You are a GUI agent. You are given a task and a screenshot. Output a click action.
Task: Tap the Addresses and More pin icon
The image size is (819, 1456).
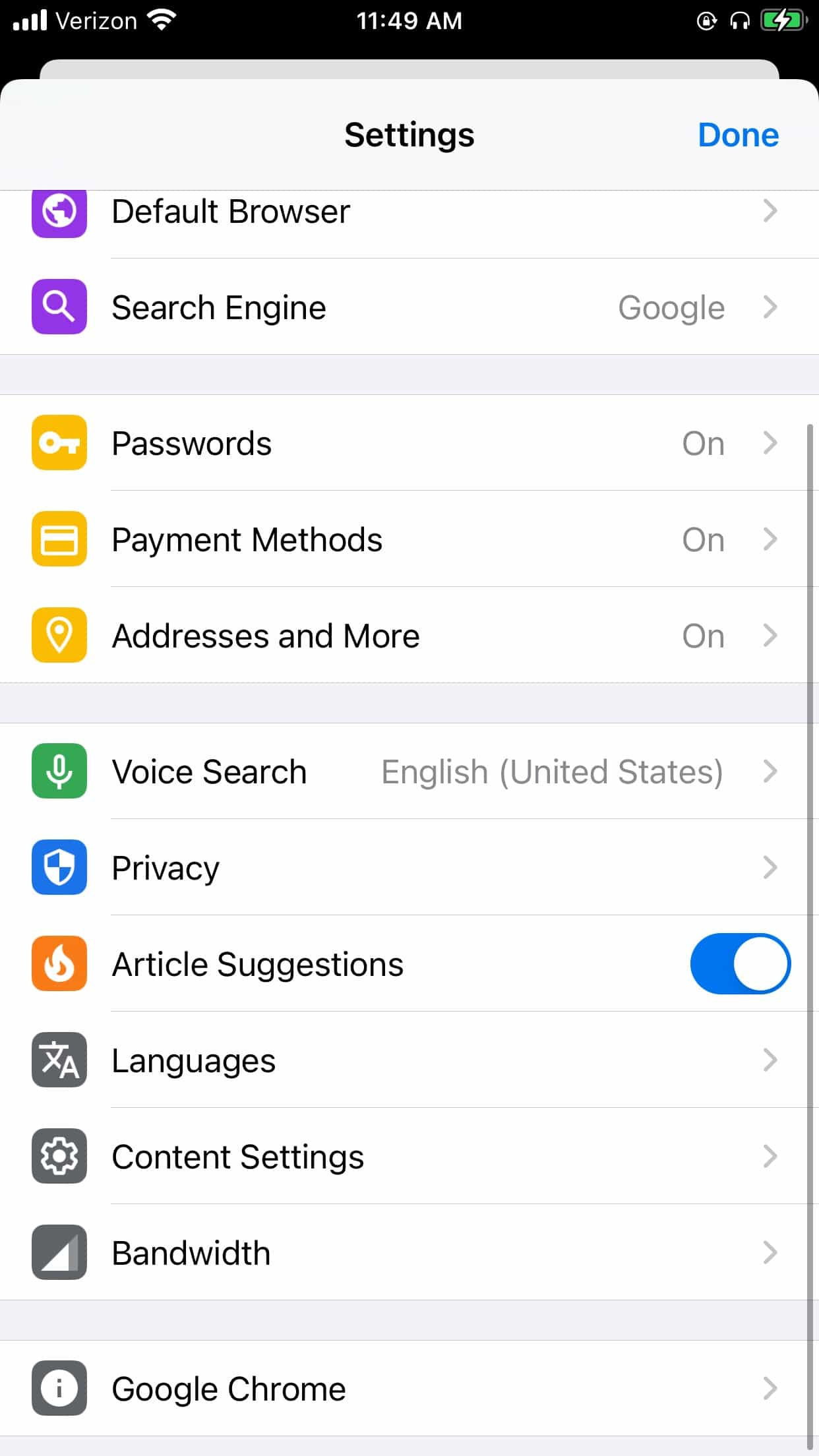(59, 636)
